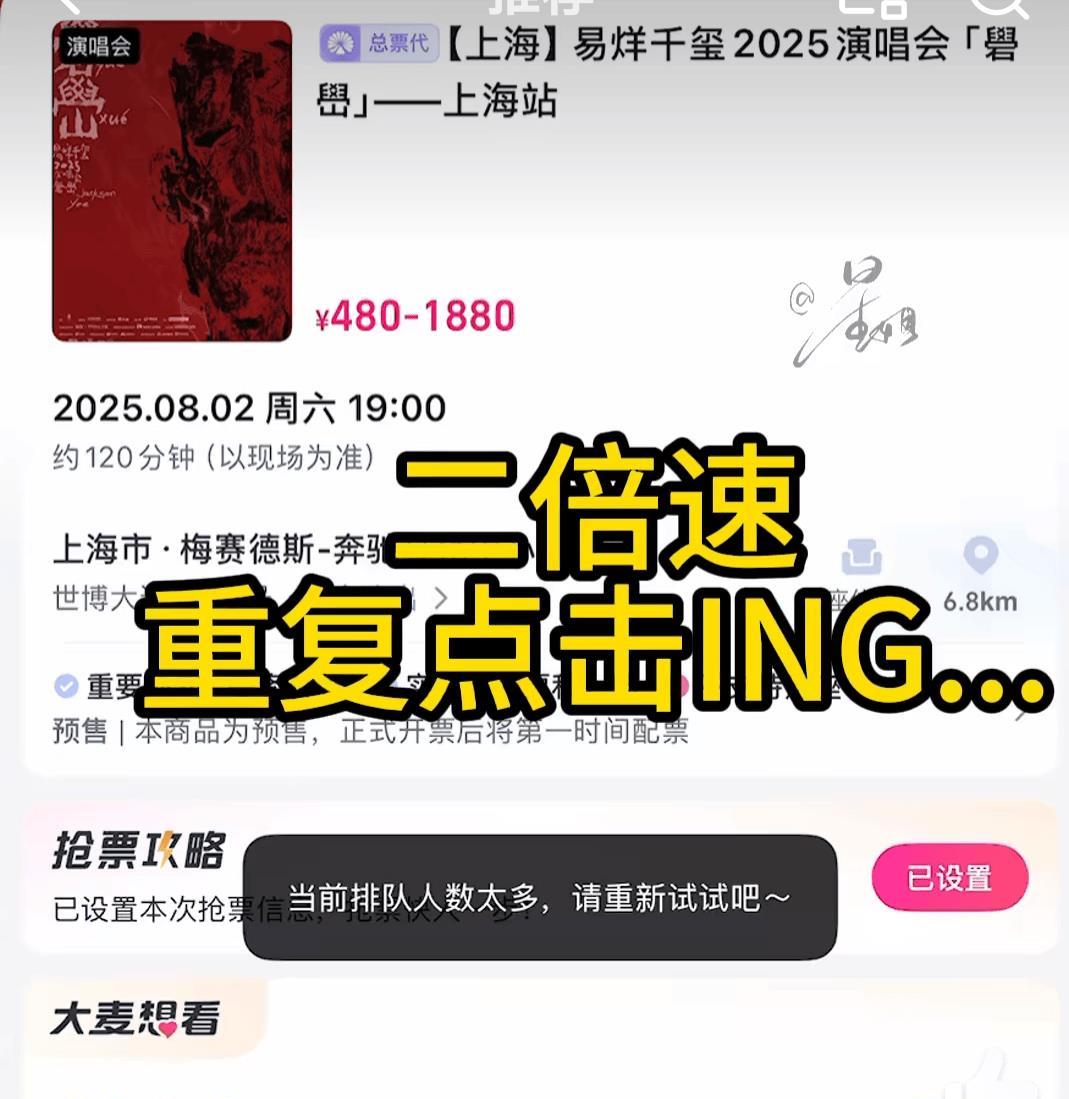Open the concert poster image

tap(172, 182)
